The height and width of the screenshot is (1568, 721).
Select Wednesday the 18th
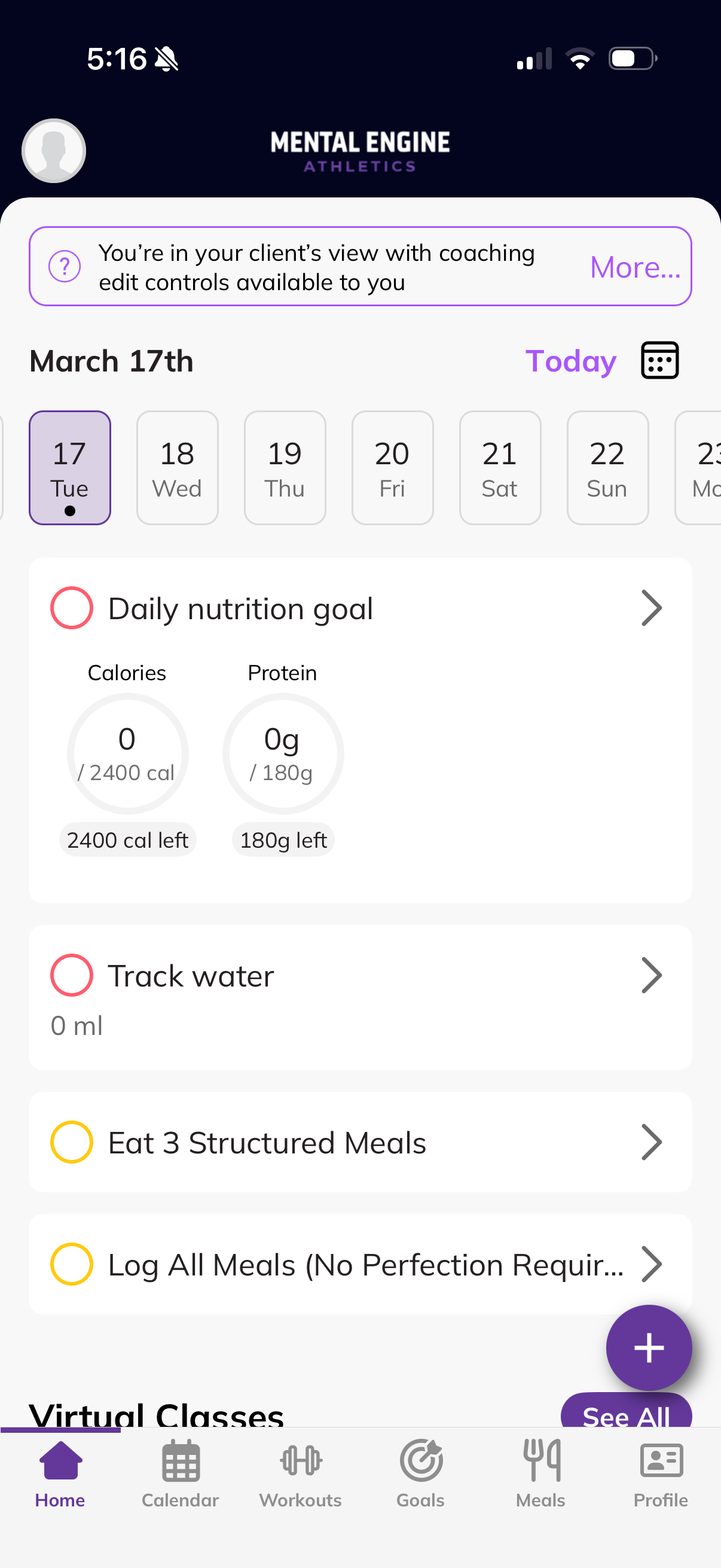coord(177,467)
